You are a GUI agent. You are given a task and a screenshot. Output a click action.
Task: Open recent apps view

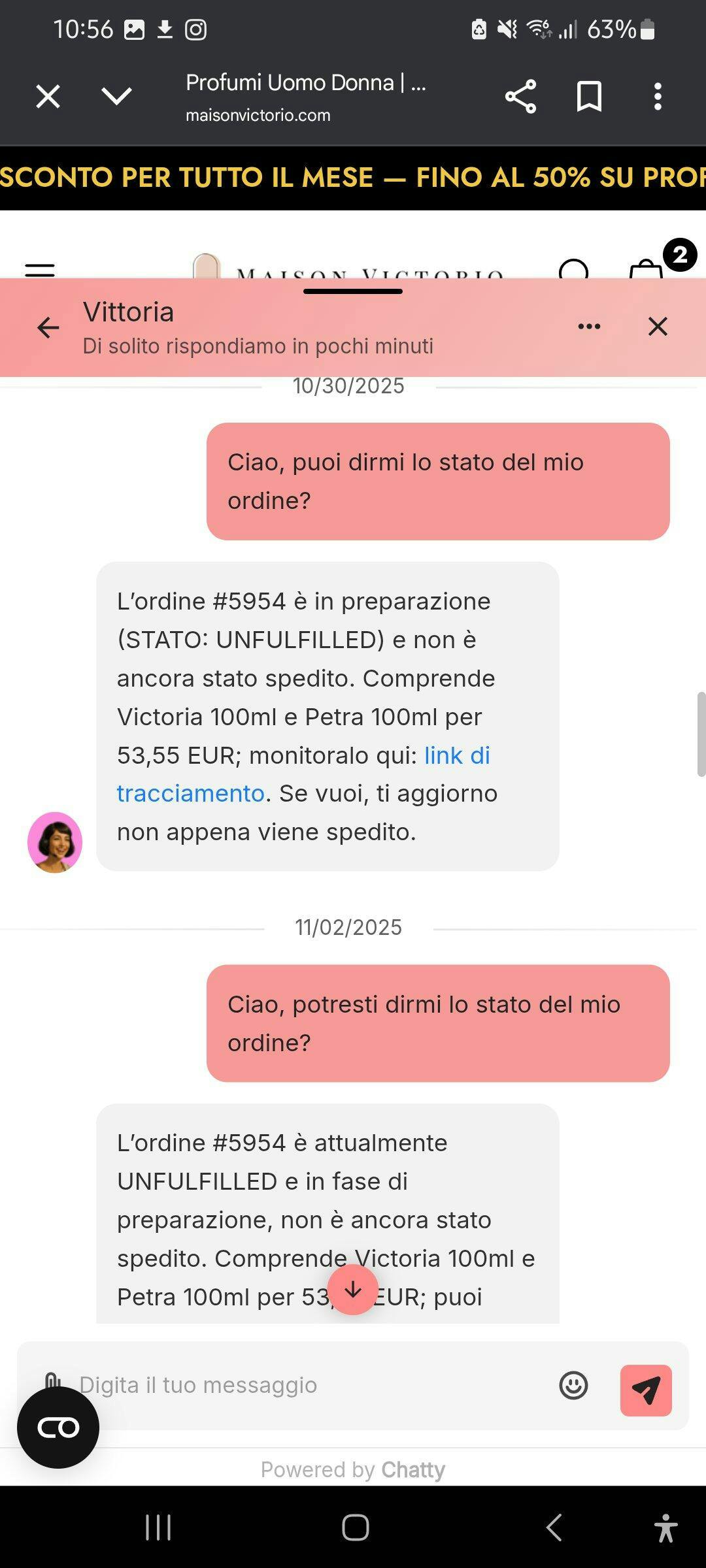(x=158, y=1527)
